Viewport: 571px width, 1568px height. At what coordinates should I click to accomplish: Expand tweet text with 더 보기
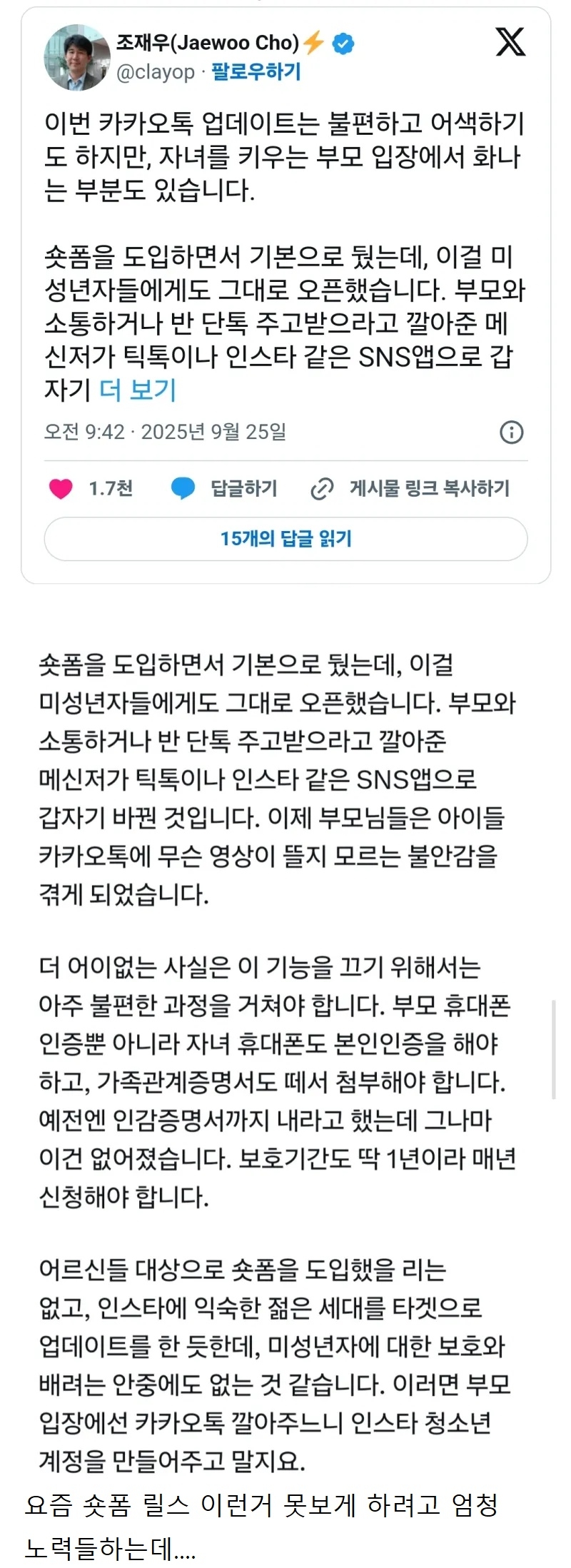point(138,390)
